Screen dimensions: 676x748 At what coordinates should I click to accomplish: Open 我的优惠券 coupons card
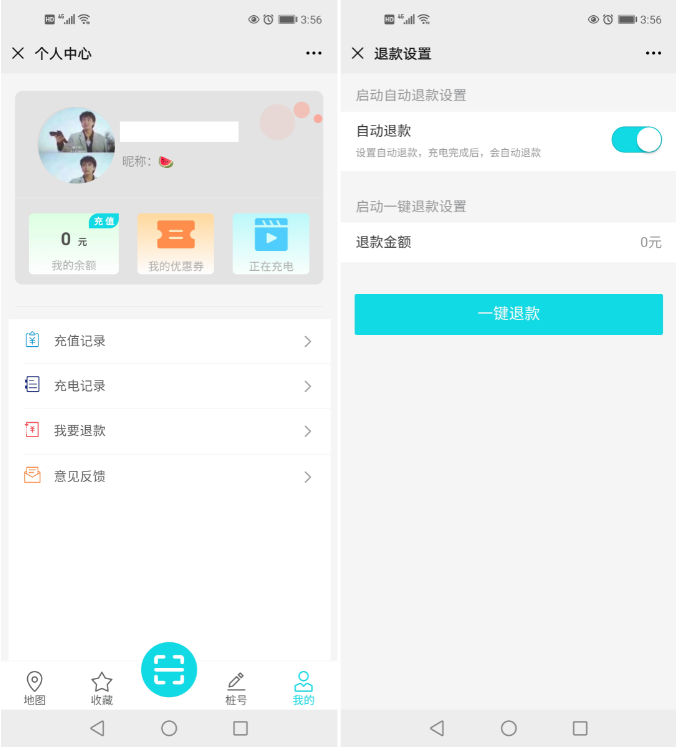click(175, 243)
